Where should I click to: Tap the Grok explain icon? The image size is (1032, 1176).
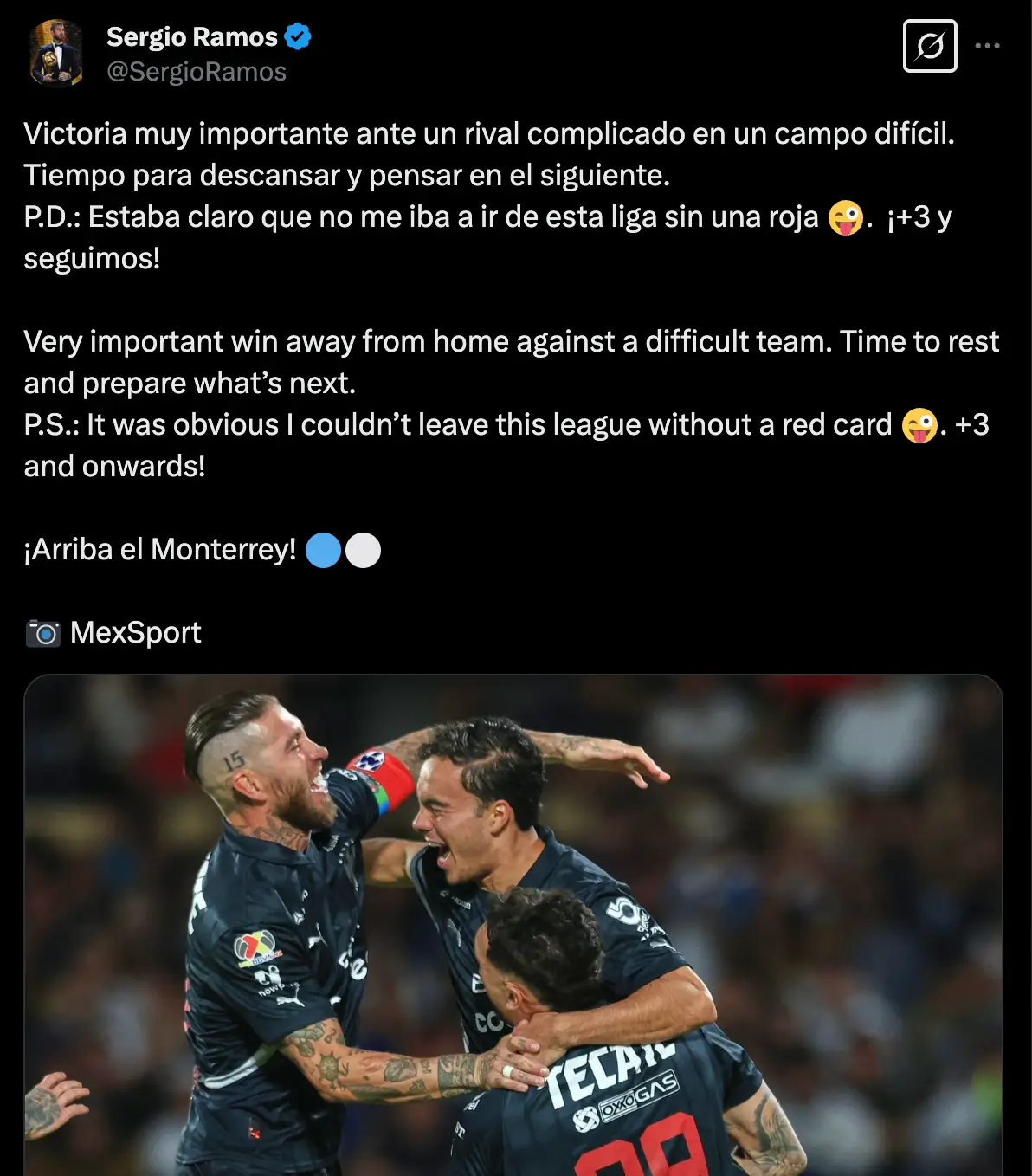click(930, 46)
